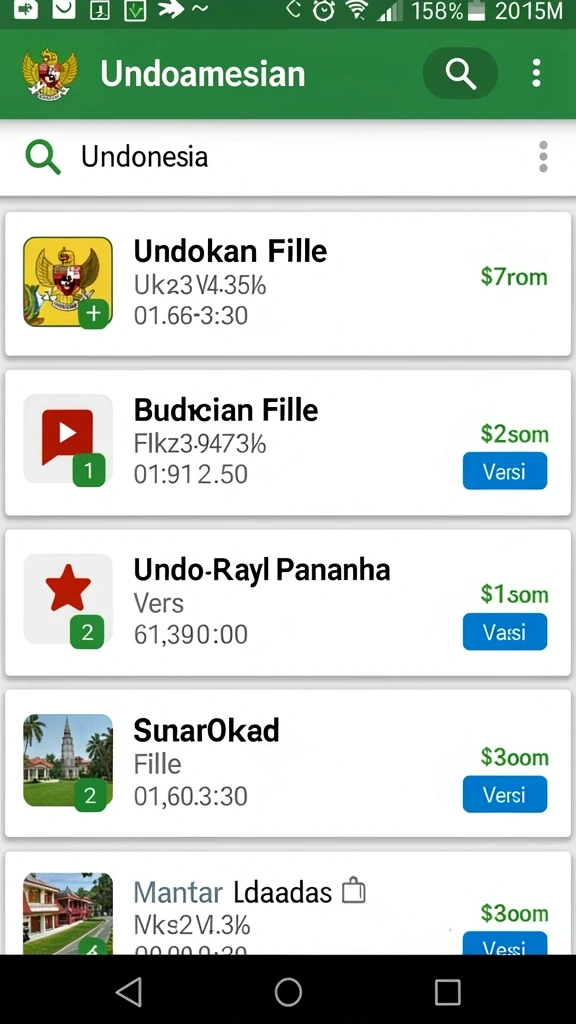Open the Mantar Ldaadas card
Viewport: 576px width, 1024px height.
point(288,903)
